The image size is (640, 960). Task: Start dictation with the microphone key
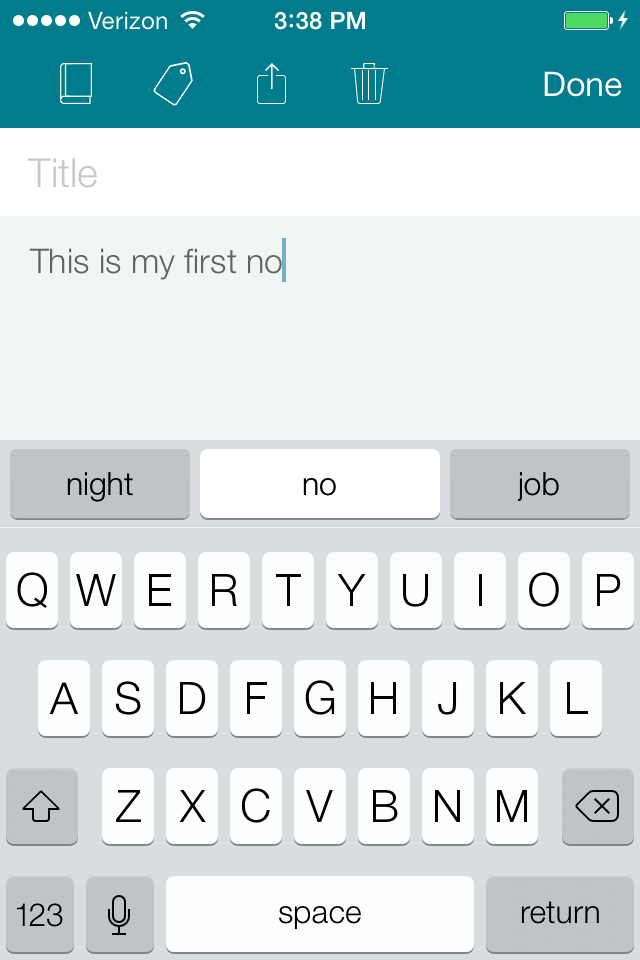120,913
